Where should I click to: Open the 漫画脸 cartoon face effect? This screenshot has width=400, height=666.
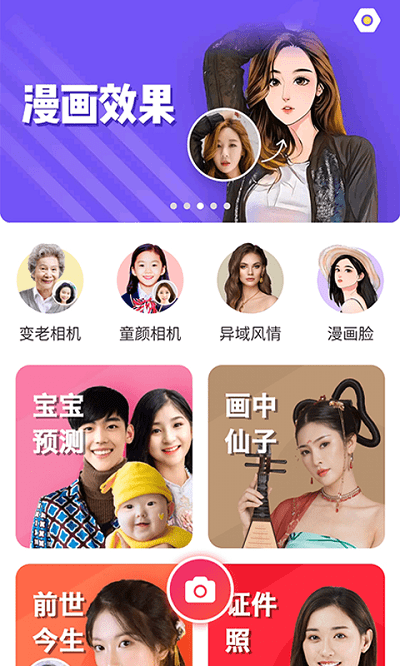[x=350, y=293]
